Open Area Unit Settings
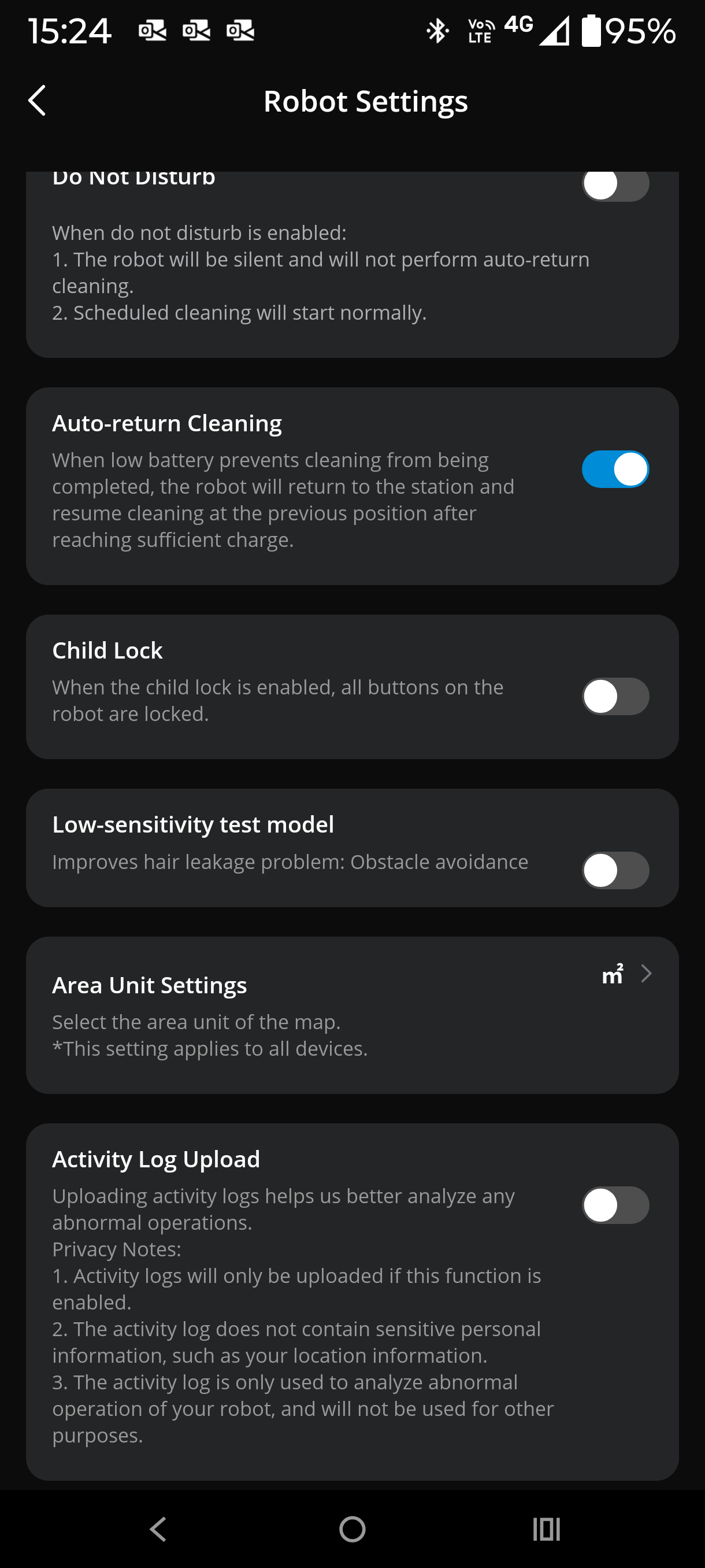The width and height of the screenshot is (705, 1568). point(351,1014)
